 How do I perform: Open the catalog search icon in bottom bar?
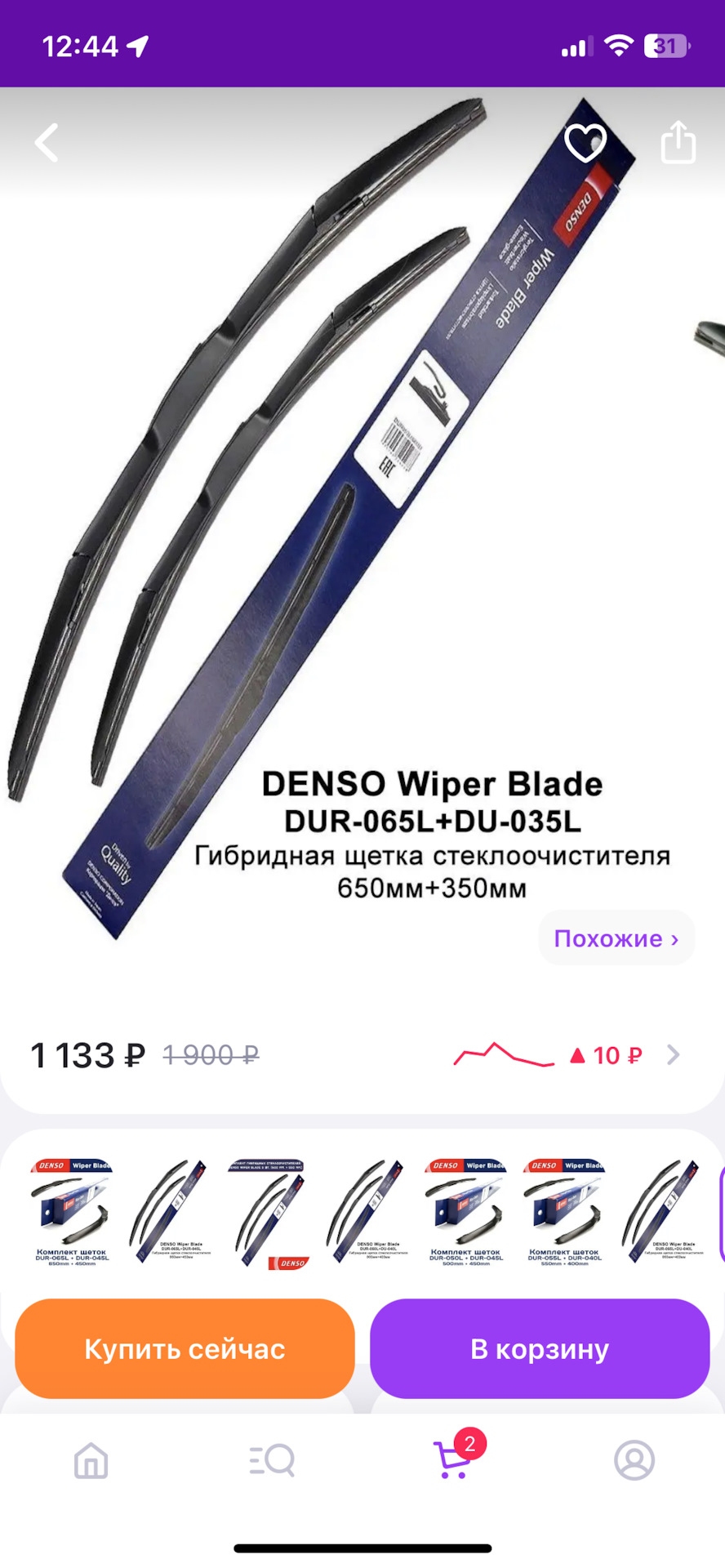pyautogui.click(x=272, y=1462)
